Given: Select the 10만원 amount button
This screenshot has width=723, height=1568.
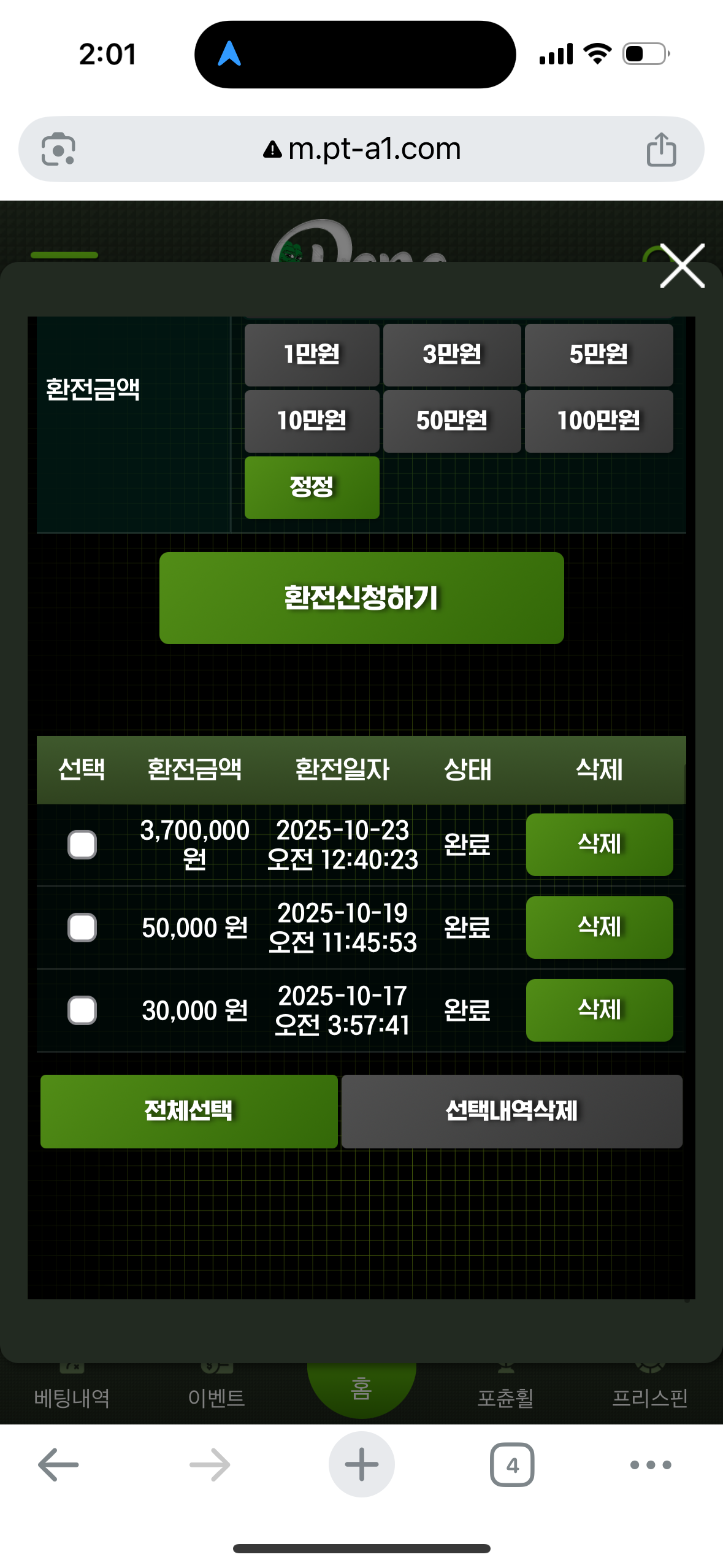Looking at the screenshot, I should click(x=312, y=421).
